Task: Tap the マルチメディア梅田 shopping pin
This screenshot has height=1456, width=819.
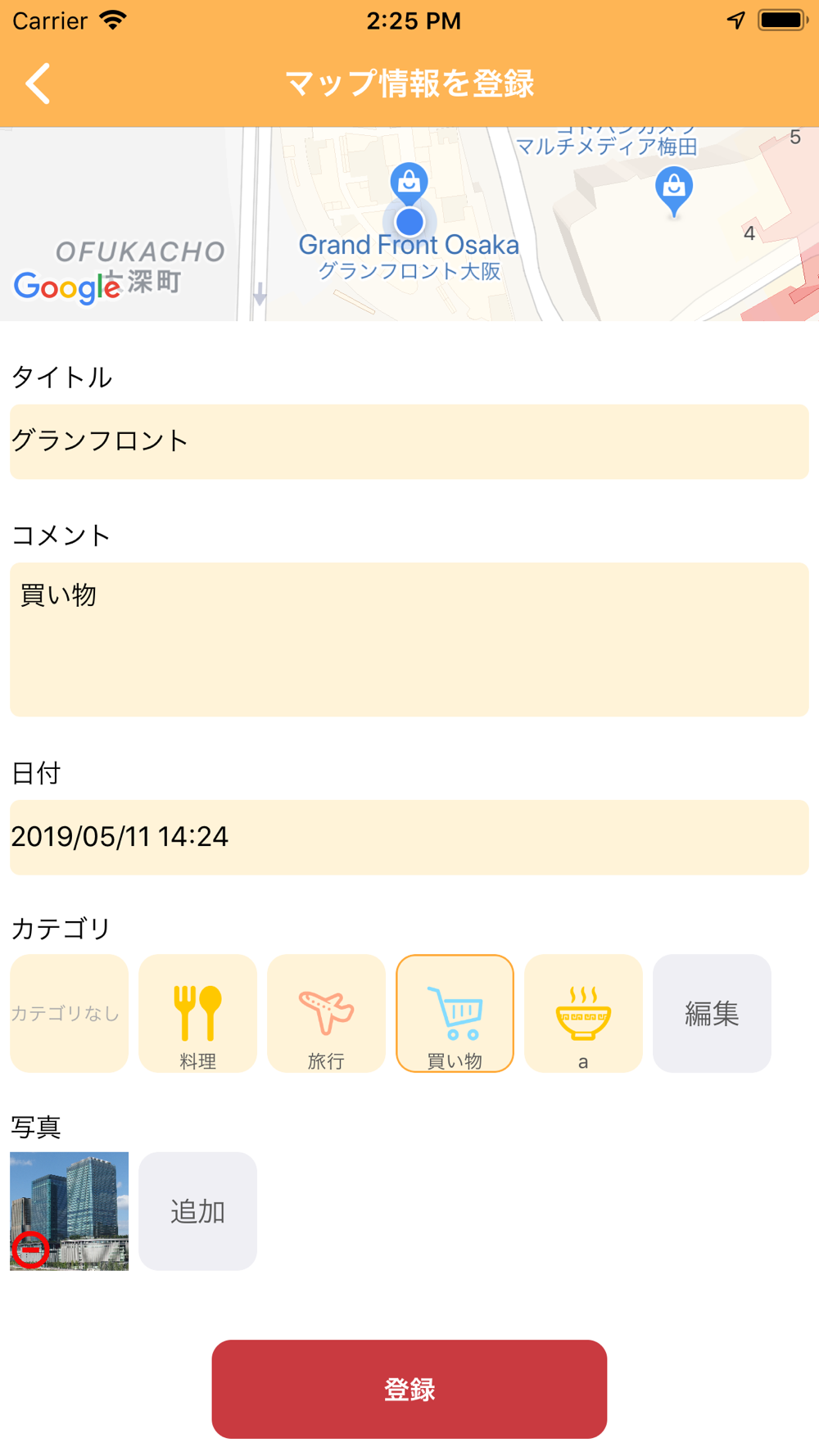Action: (674, 189)
